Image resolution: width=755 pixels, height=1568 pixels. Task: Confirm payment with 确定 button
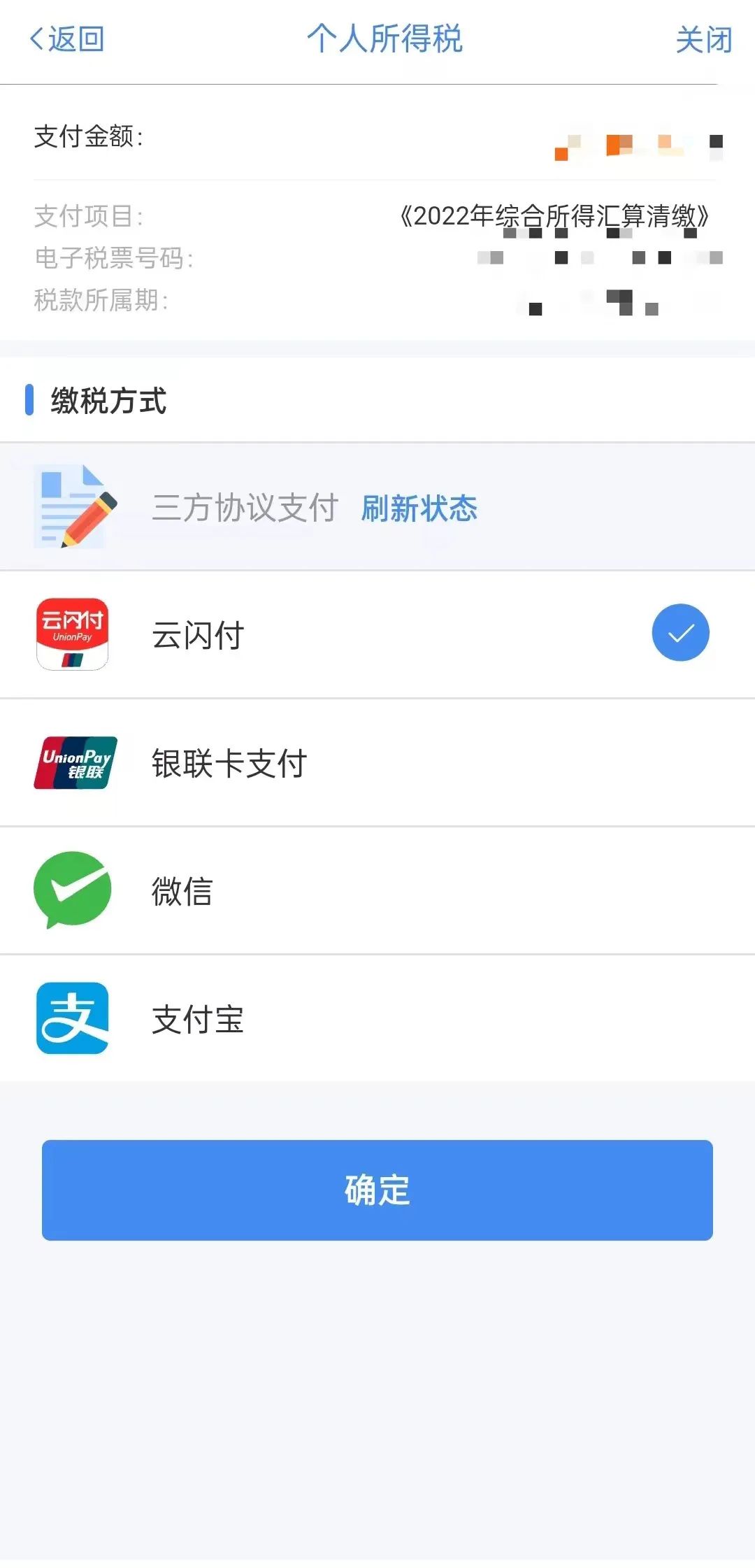(377, 1190)
